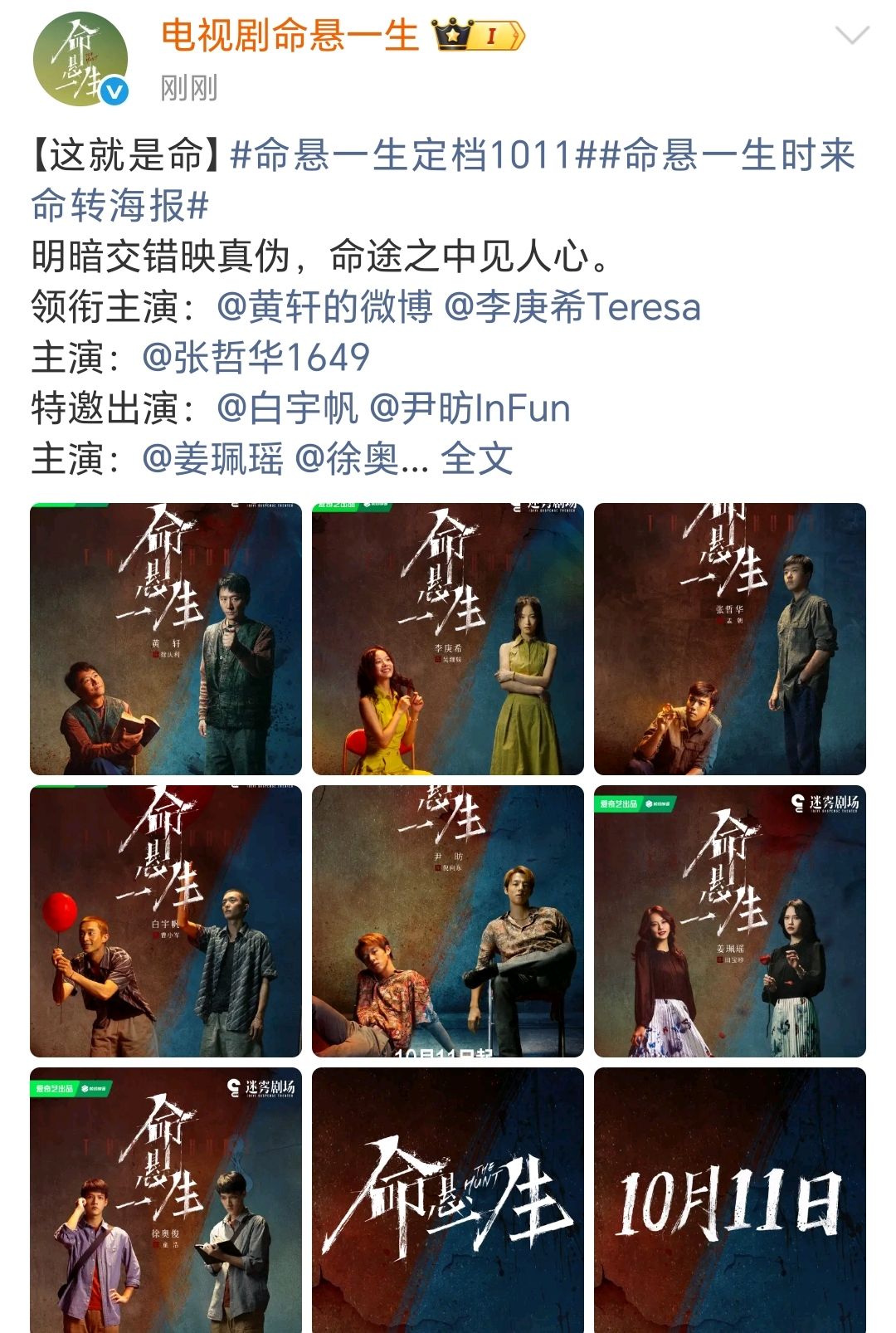Screen dimensions: 896x1333
Task: Visit @黄轩的微博 profile
Action: click(x=324, y=307)
